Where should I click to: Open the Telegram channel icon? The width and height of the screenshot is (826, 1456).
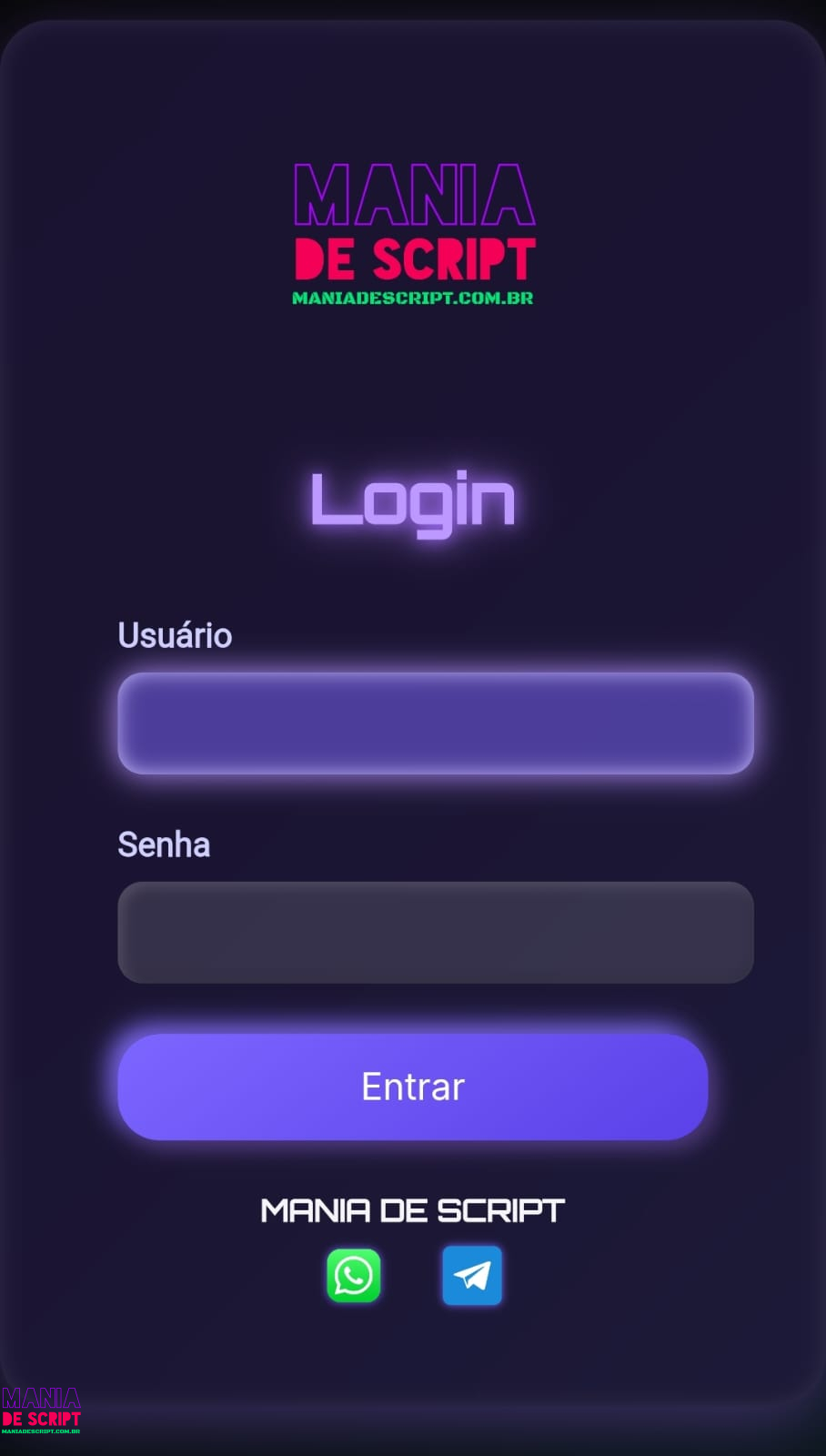471,1276
